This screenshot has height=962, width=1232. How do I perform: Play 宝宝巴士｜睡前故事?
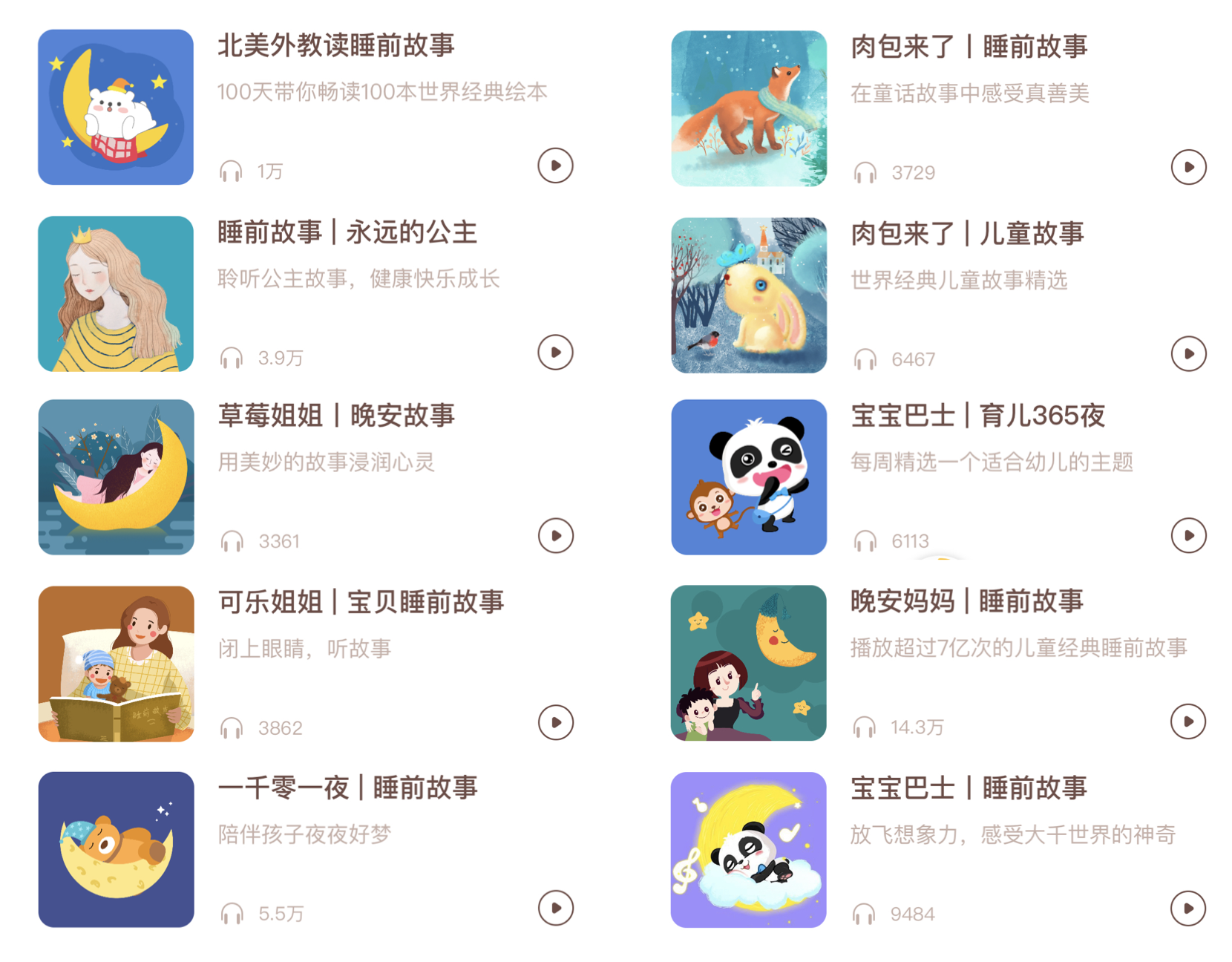click(1187, 909)
